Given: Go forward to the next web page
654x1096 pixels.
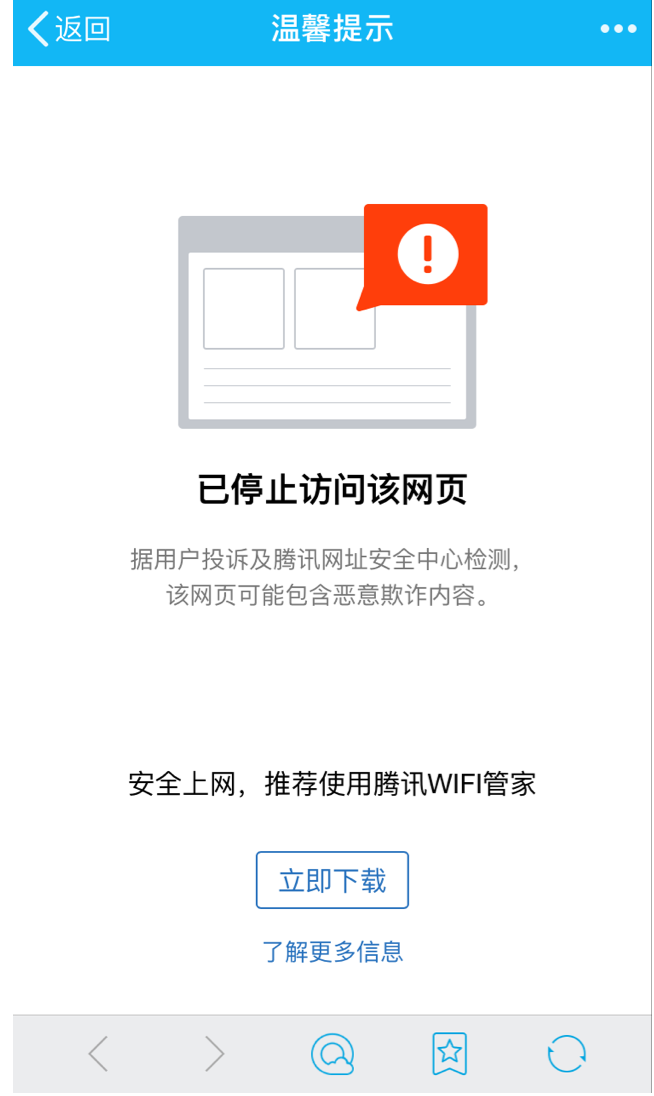Looking at the screenshot, I should (215, 1053).
